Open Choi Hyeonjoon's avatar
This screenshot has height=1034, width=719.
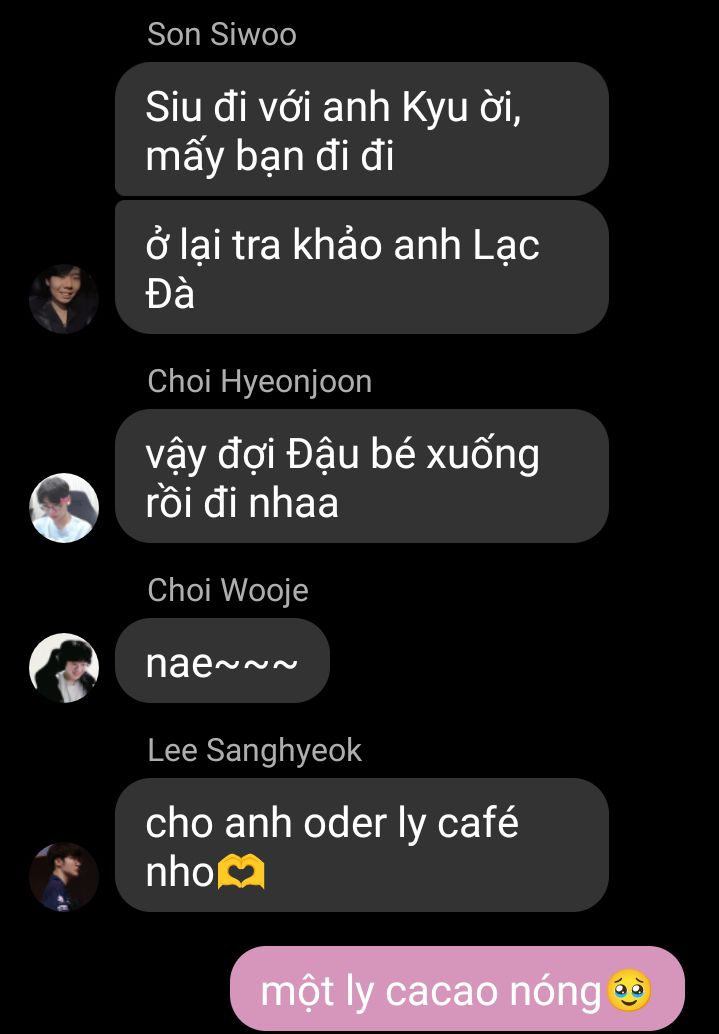point(63,507)
